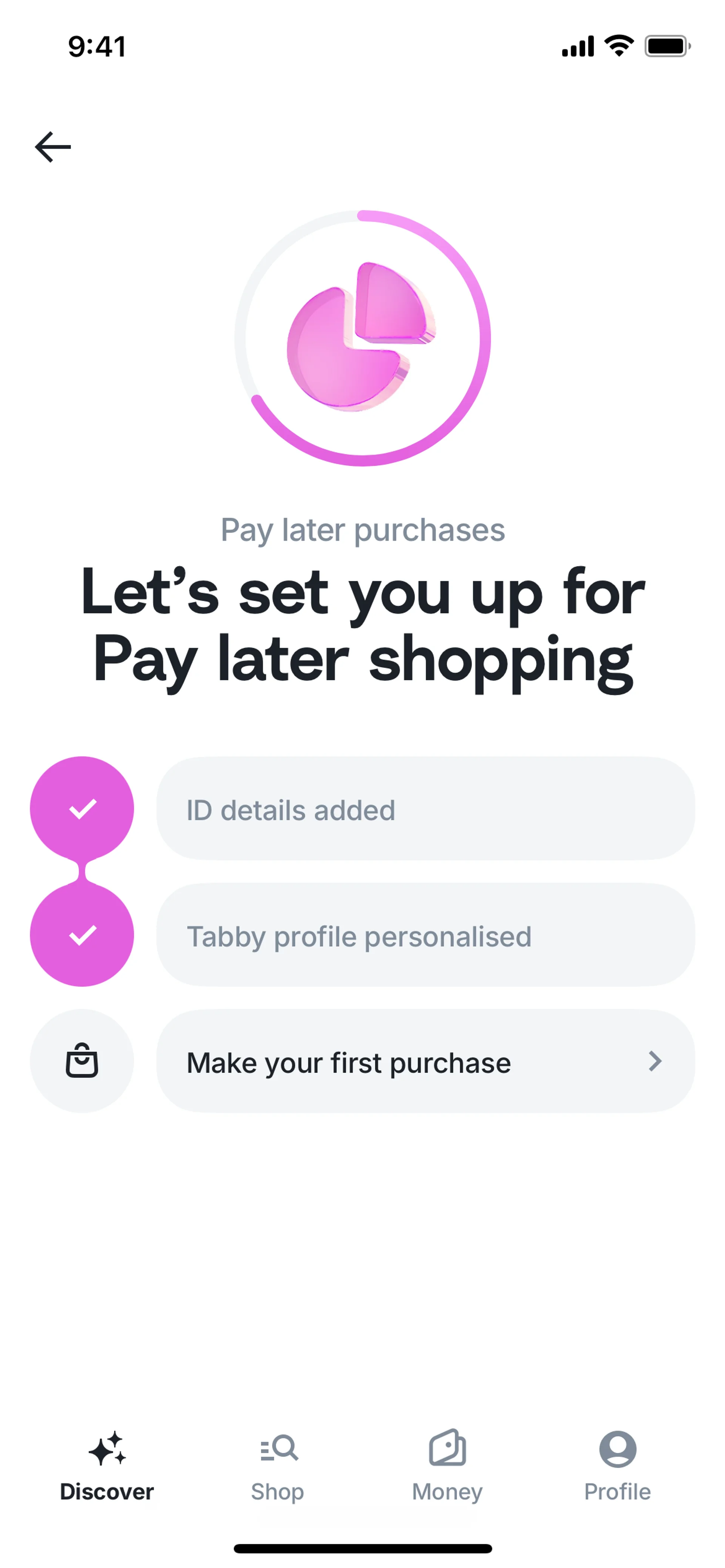The width and height of the screenshot is (725, 1568).
Task: Switch to the Discover tab
Action: tap(106, 1466)
